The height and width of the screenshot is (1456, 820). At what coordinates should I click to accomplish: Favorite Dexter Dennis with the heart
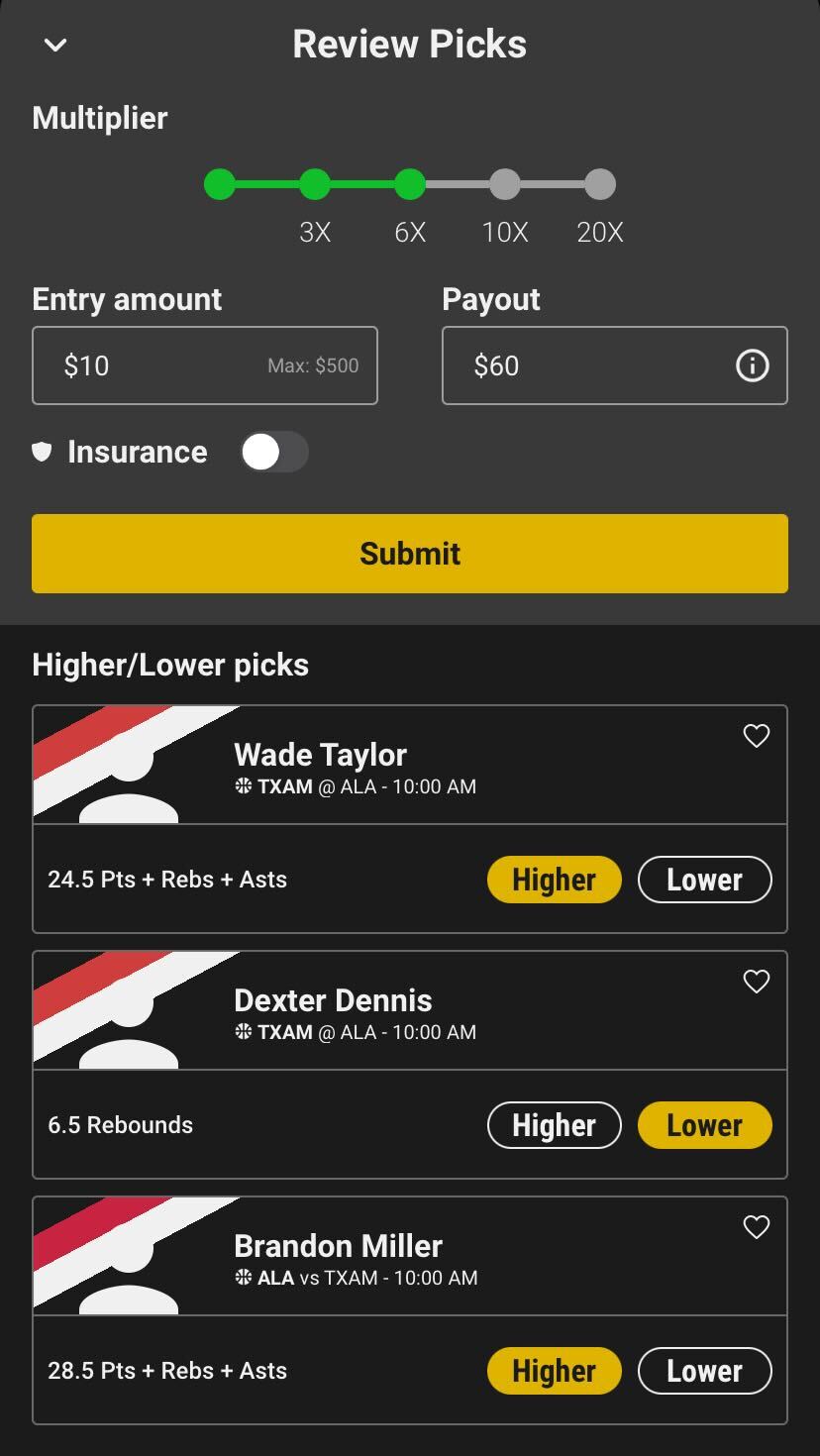[757, 982]
